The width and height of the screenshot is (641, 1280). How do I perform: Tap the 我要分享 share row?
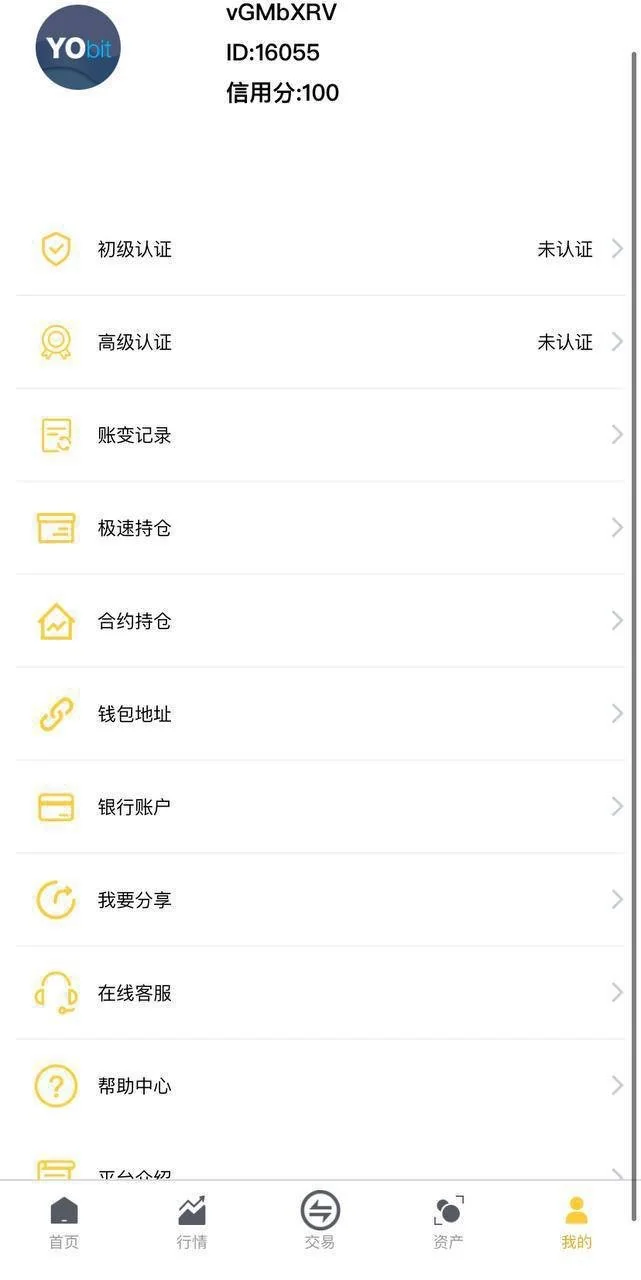320,900
